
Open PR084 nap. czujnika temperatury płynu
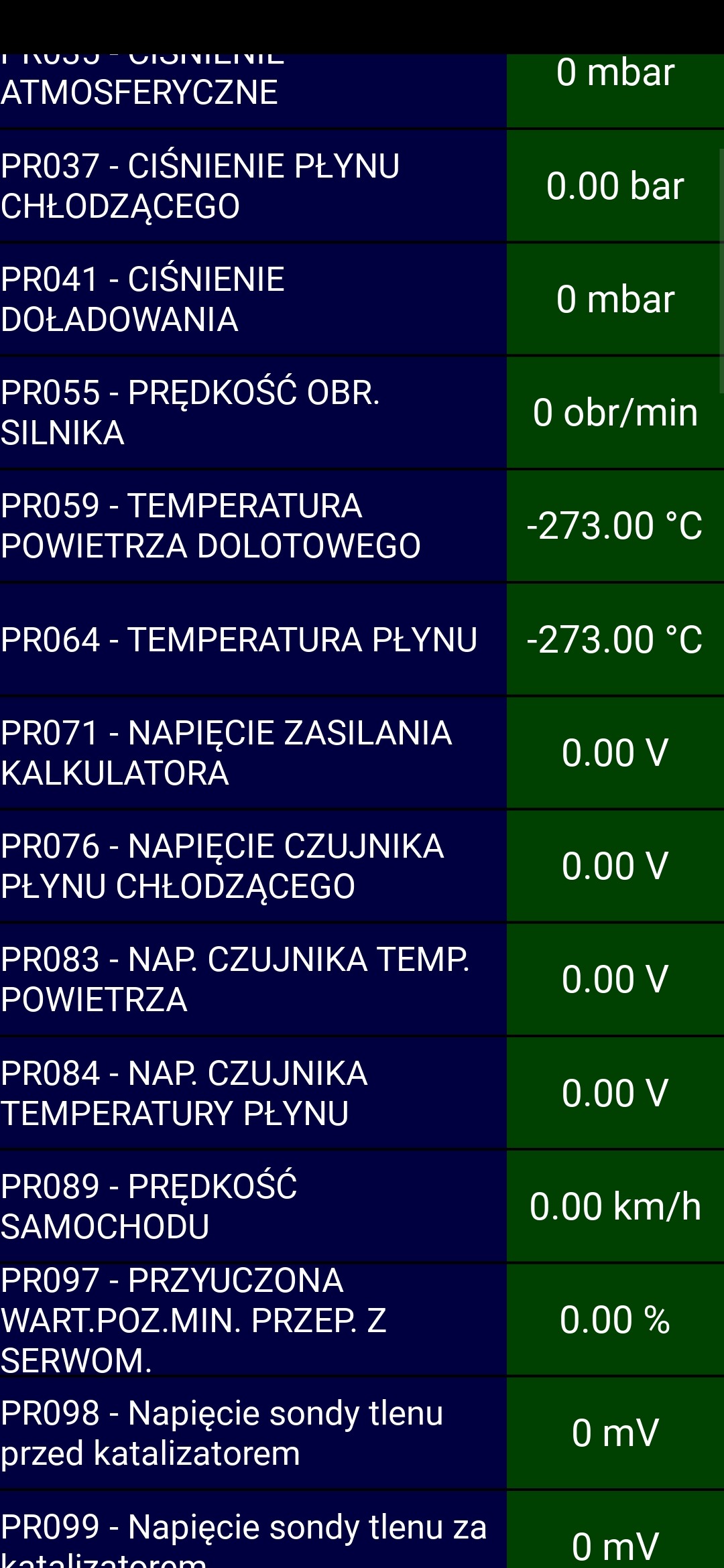click(x=362, y=1093)
